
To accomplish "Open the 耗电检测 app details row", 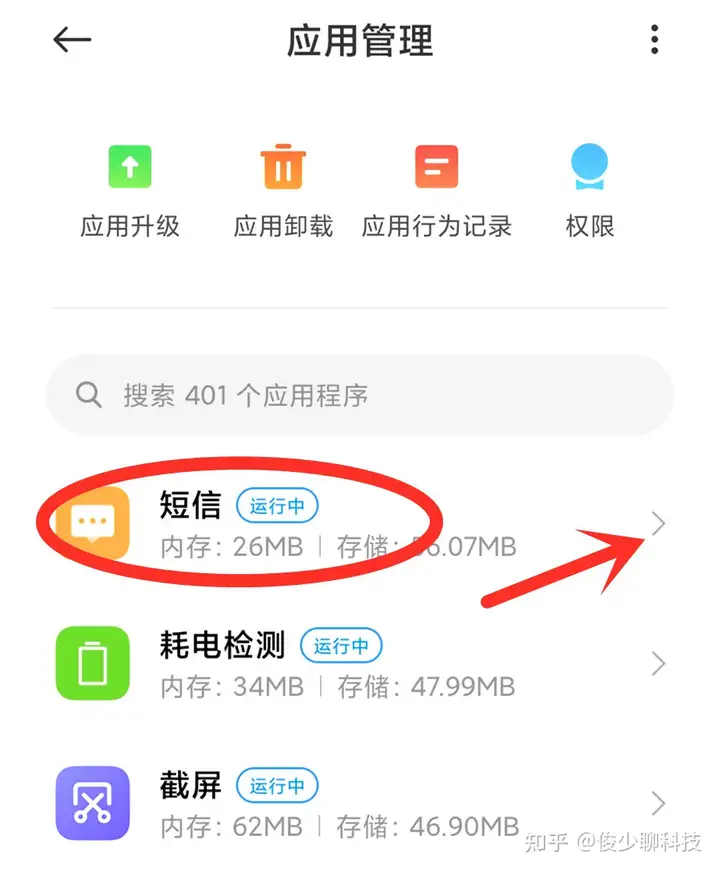I will pyautogui.click(x=360, y=664).
